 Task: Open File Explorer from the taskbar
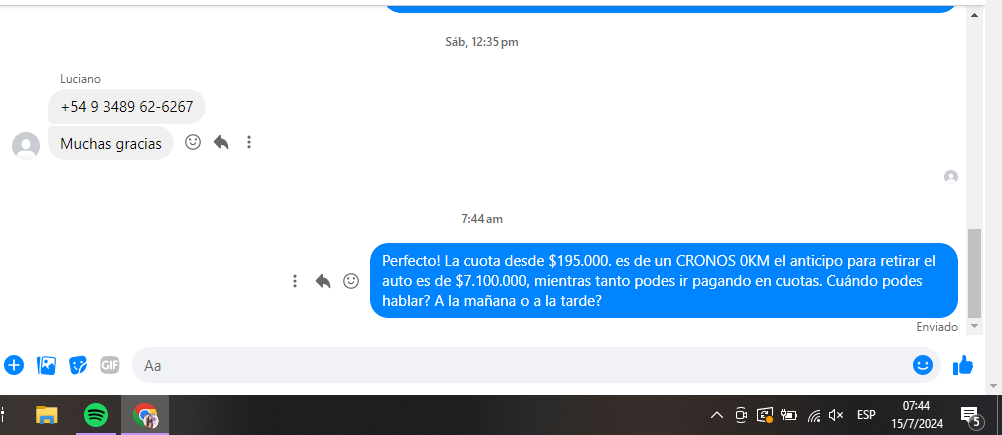point(47,415)
